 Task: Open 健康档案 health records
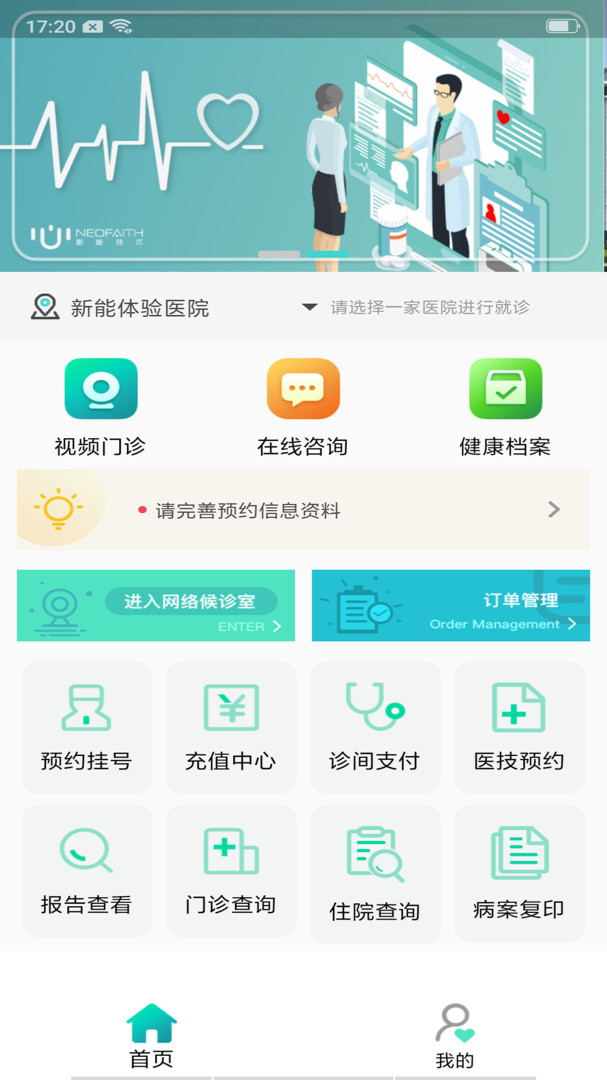pyautogui.click(x=505, y=408)
